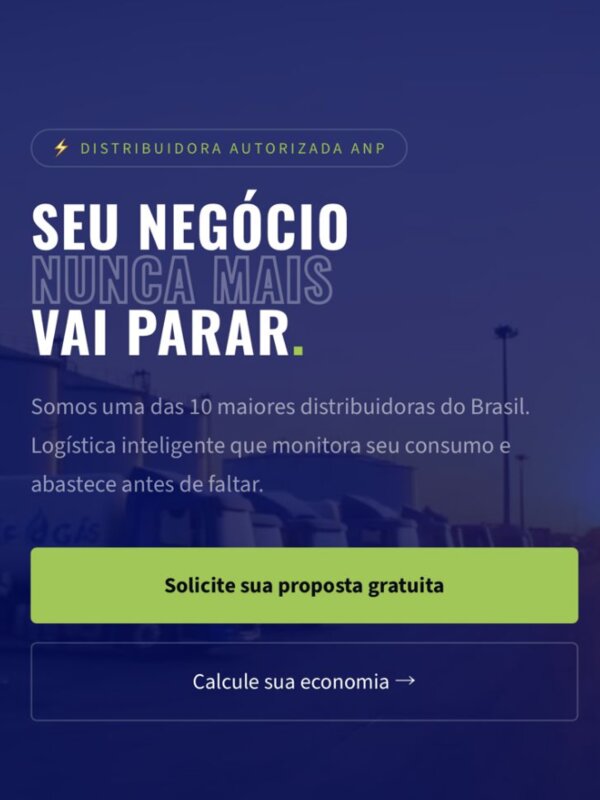Tap Solicite sua proposta gratuita button

(304, 586)
